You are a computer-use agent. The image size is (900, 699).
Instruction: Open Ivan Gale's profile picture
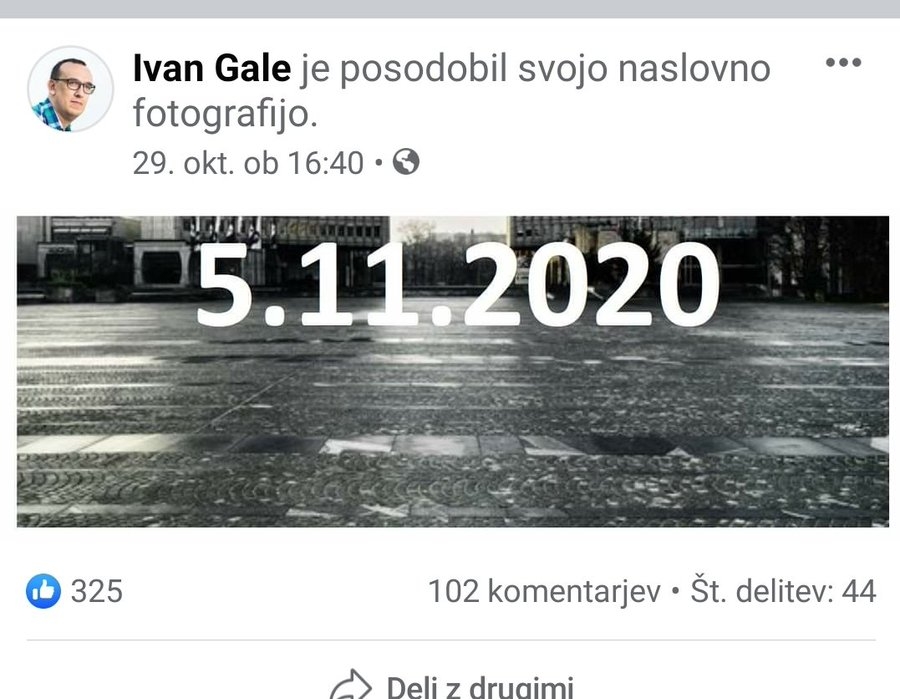(x=70, y=90)
